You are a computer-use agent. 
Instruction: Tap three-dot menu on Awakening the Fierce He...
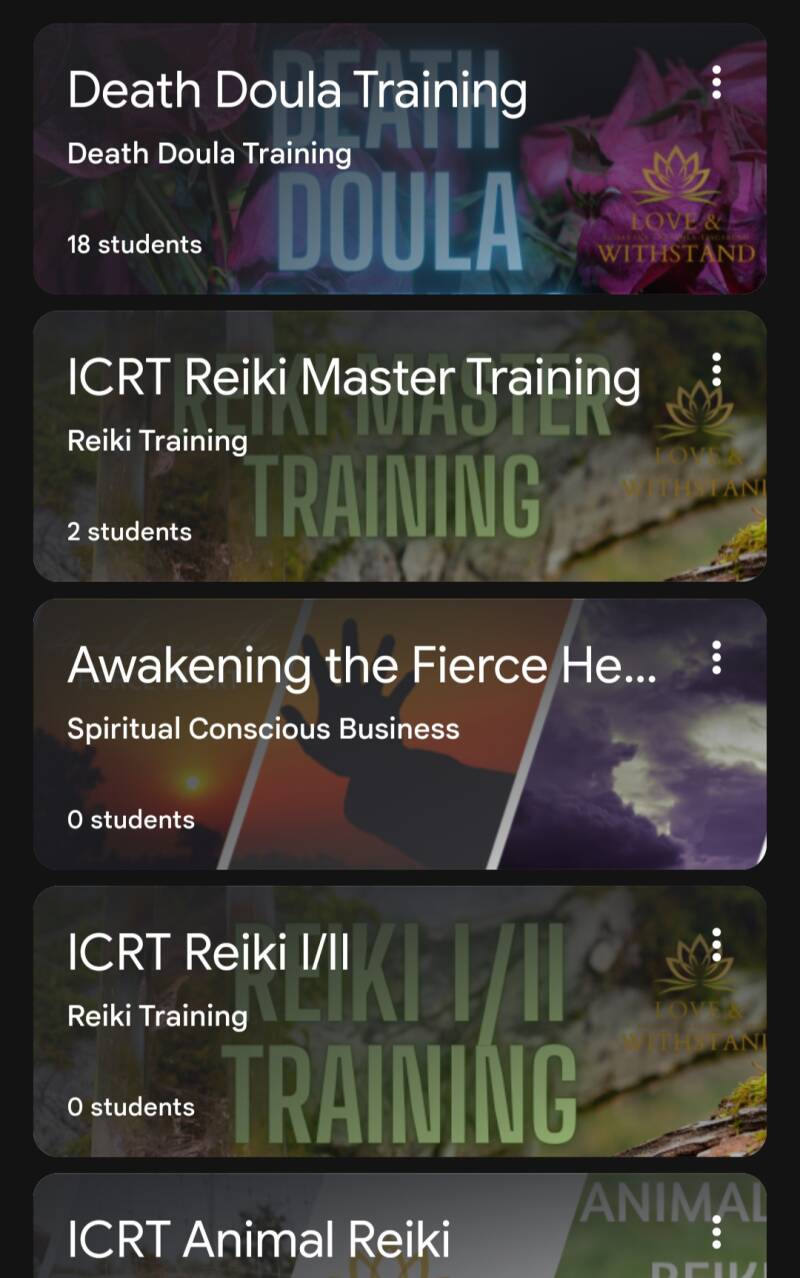click(716, 658)
